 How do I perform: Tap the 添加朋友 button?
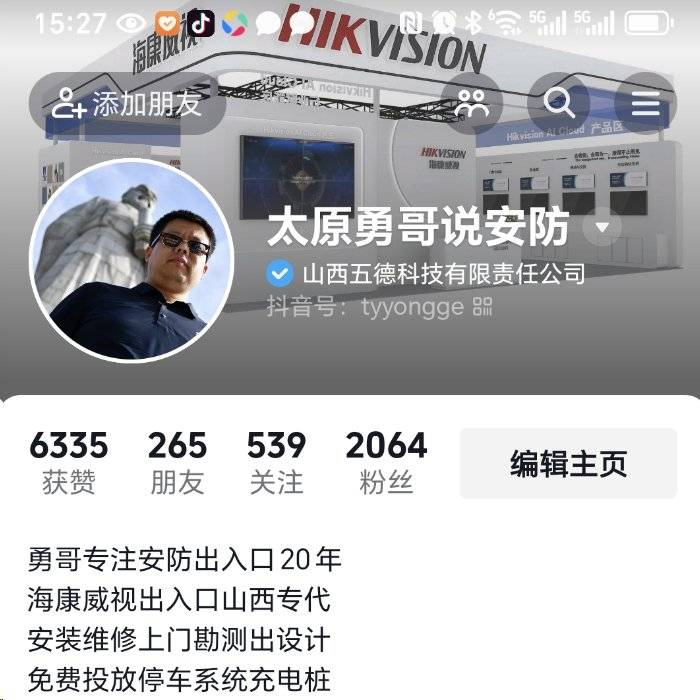(127, 103)
